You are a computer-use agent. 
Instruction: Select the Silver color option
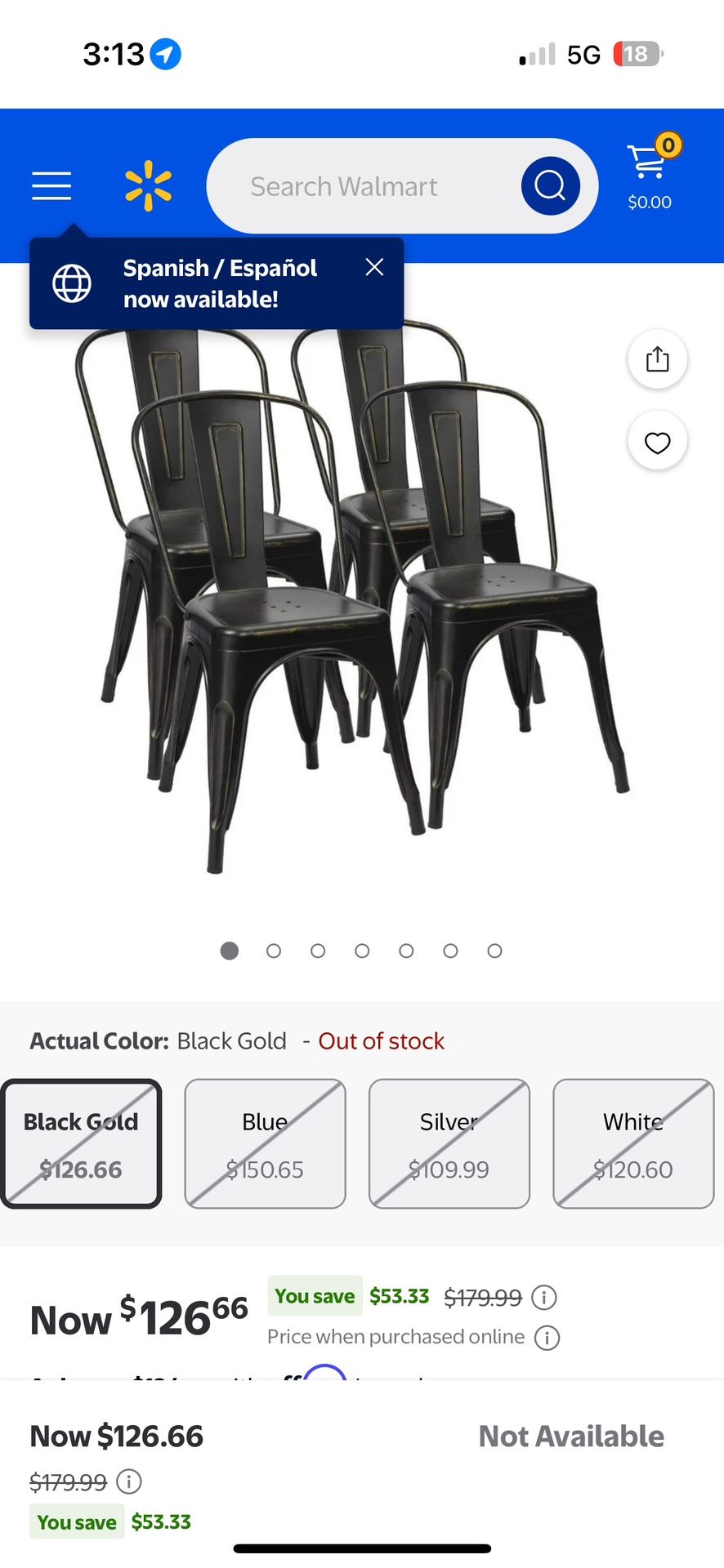point(449,1143)
